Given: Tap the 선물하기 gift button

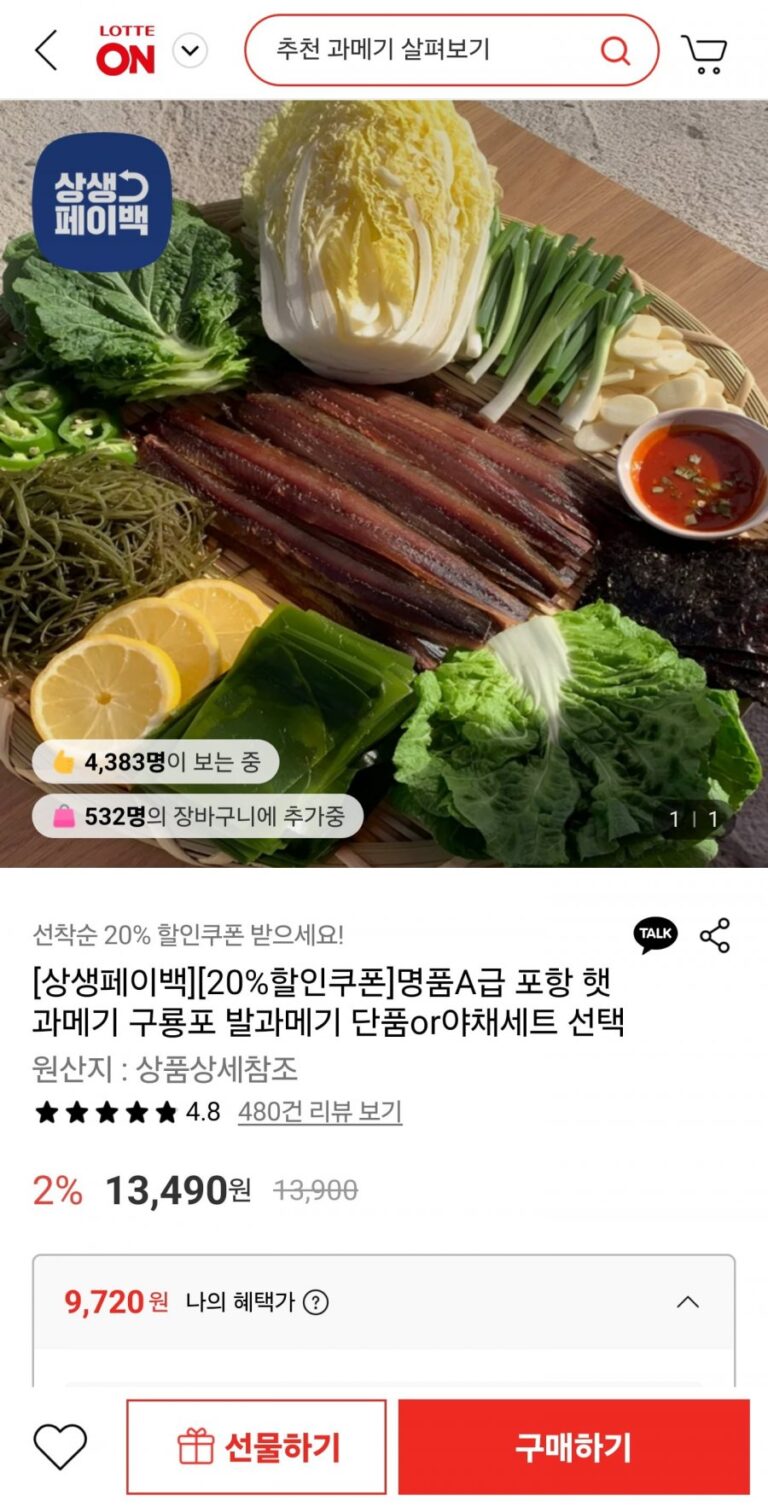Looking at the screenshot, I should coord(257,1446).
